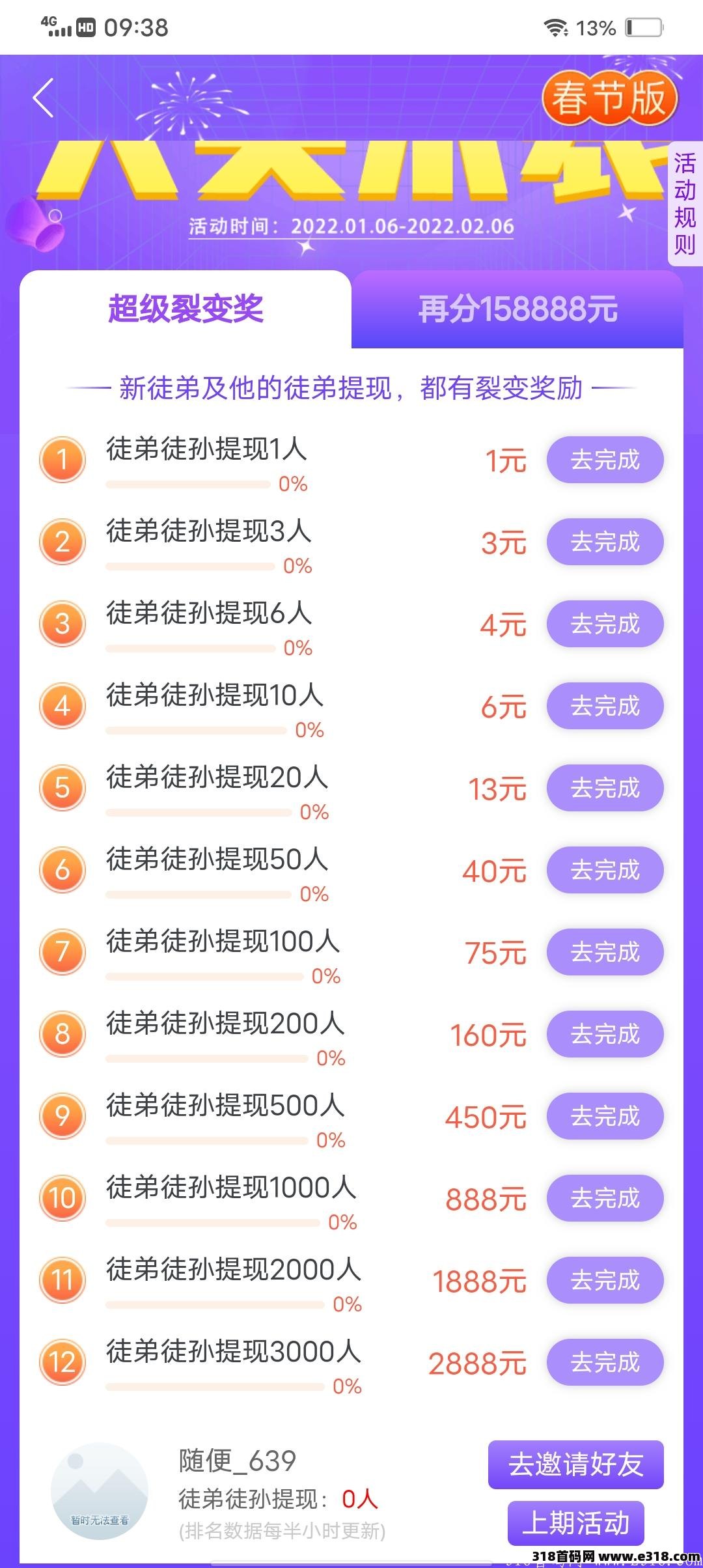Viewport: 703px width, 1568px height.
Task: Click the 0% progress bar under 提现10人
Action: coord(195,731)
